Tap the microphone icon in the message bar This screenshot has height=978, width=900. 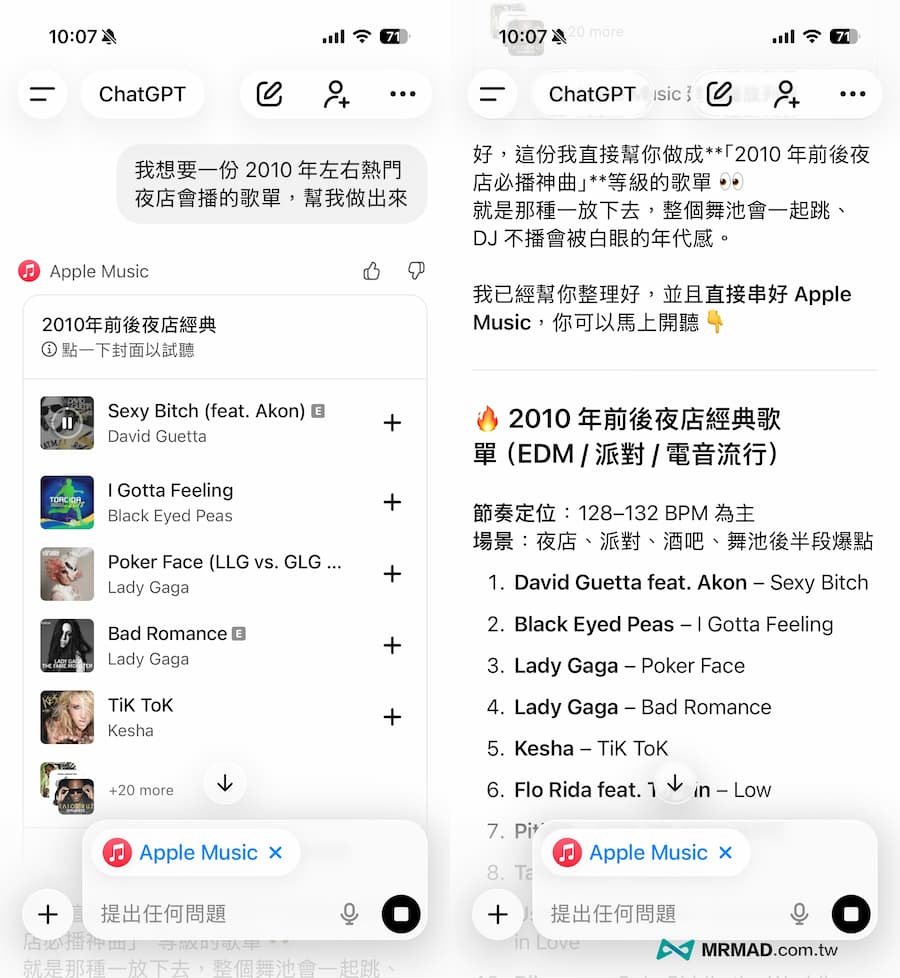tap(349, 913)
